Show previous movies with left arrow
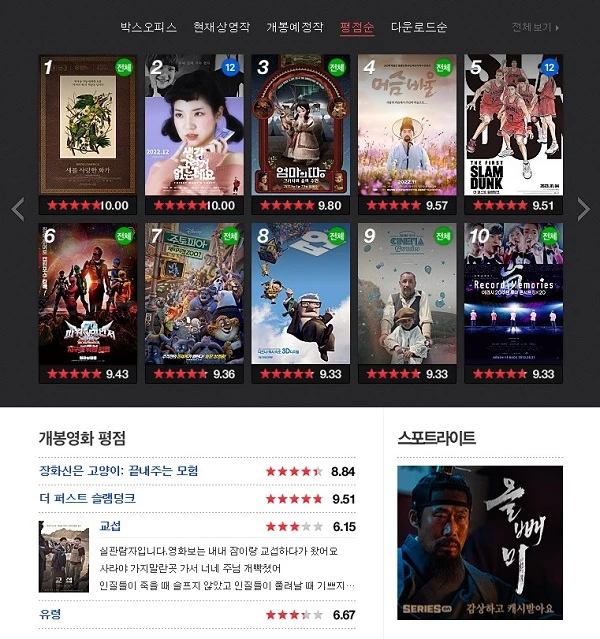 (x=17, y=209)
